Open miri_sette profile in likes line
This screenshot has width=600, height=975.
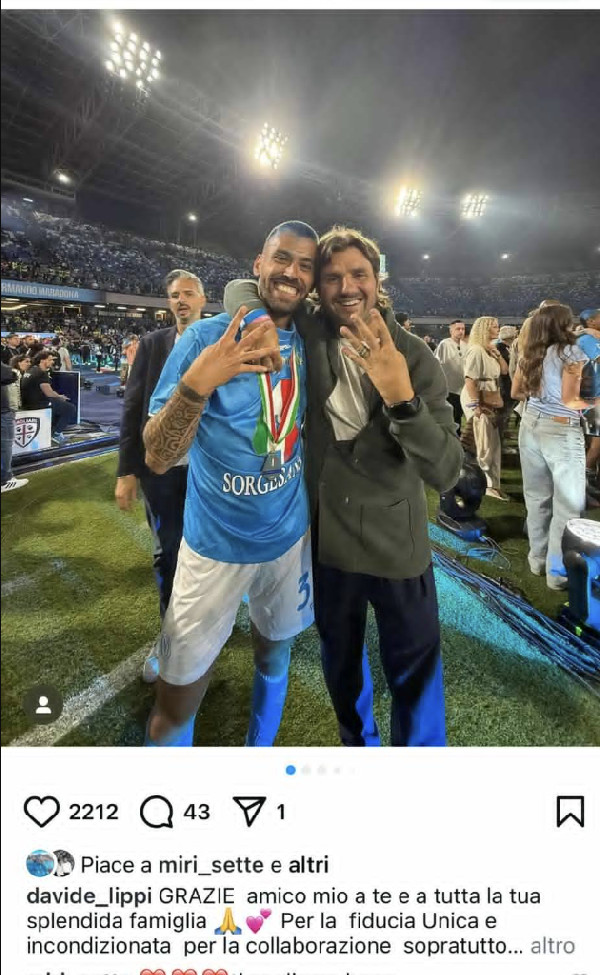click(211, 865)
